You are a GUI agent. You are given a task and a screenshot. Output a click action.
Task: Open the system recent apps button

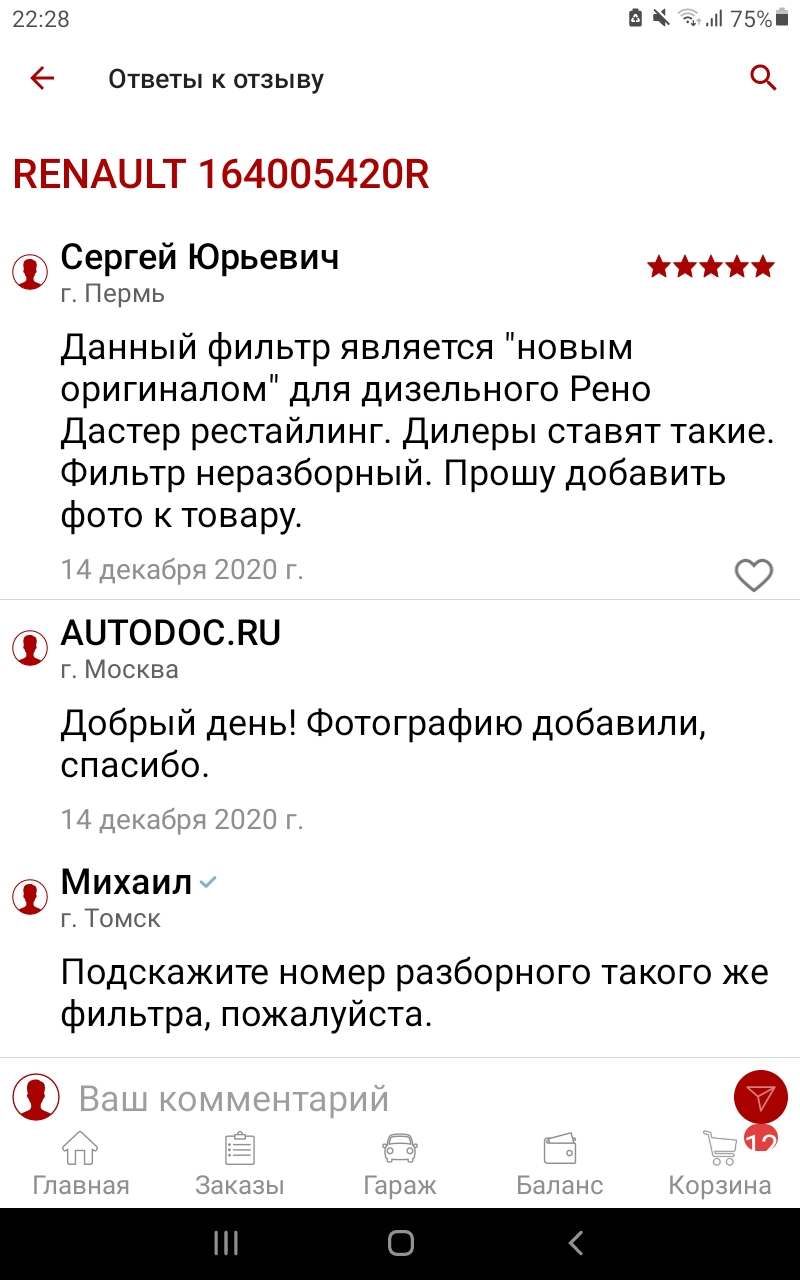(226, 1243)
